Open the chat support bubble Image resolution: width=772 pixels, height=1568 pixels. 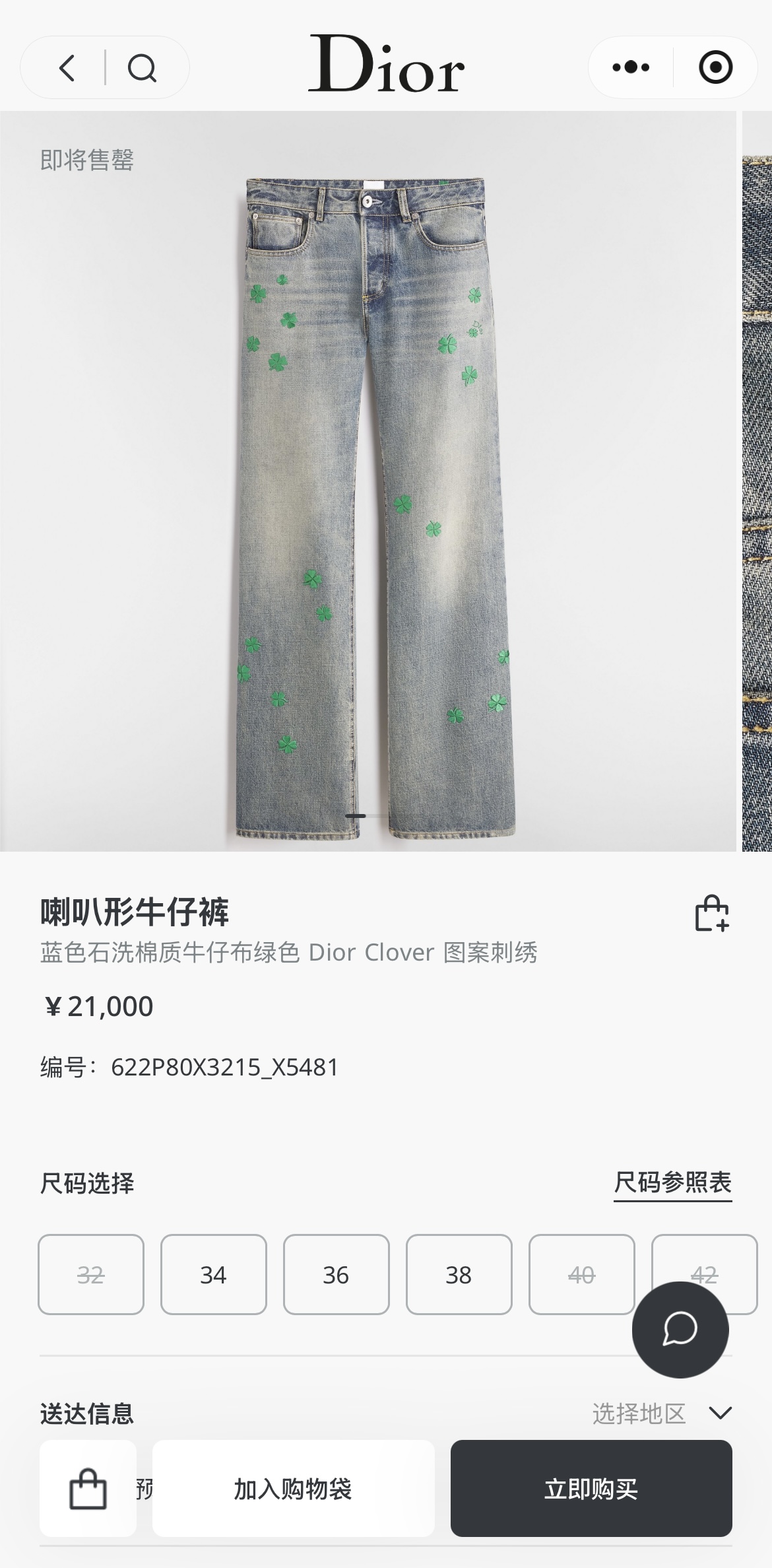coord(680,1330)
